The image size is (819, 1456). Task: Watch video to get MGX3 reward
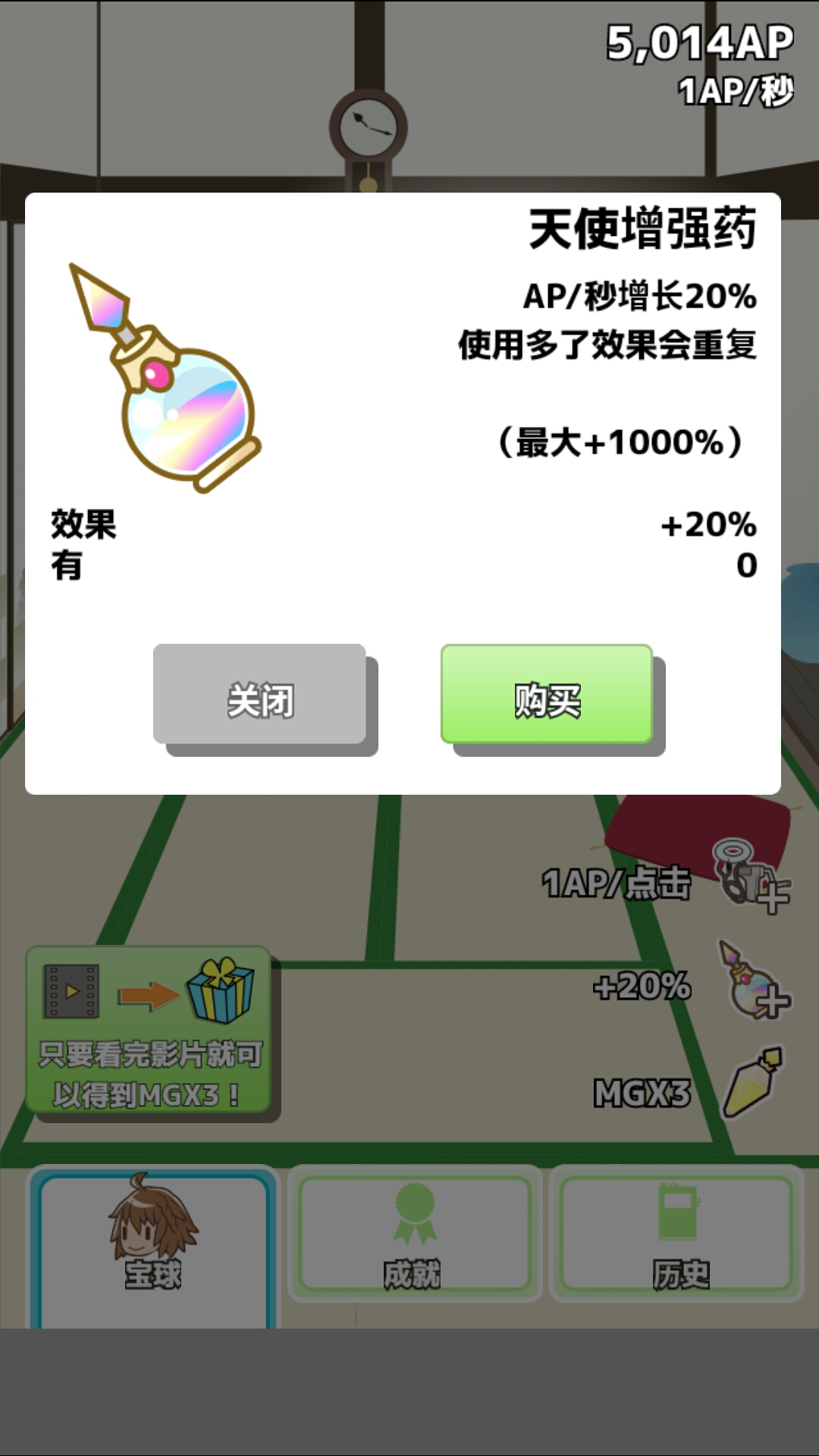149,1031
